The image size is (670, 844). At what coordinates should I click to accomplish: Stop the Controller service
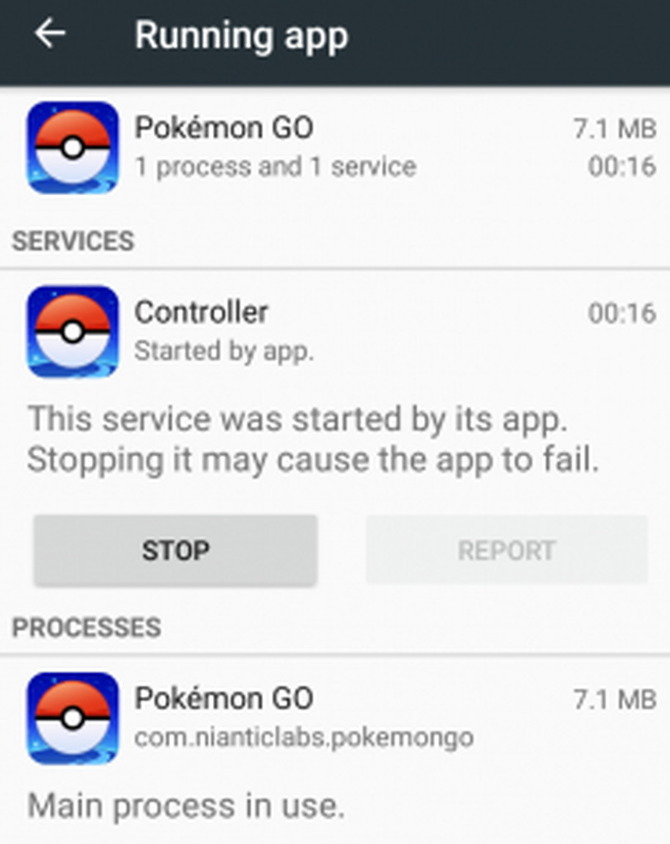[x=175, y=550]
